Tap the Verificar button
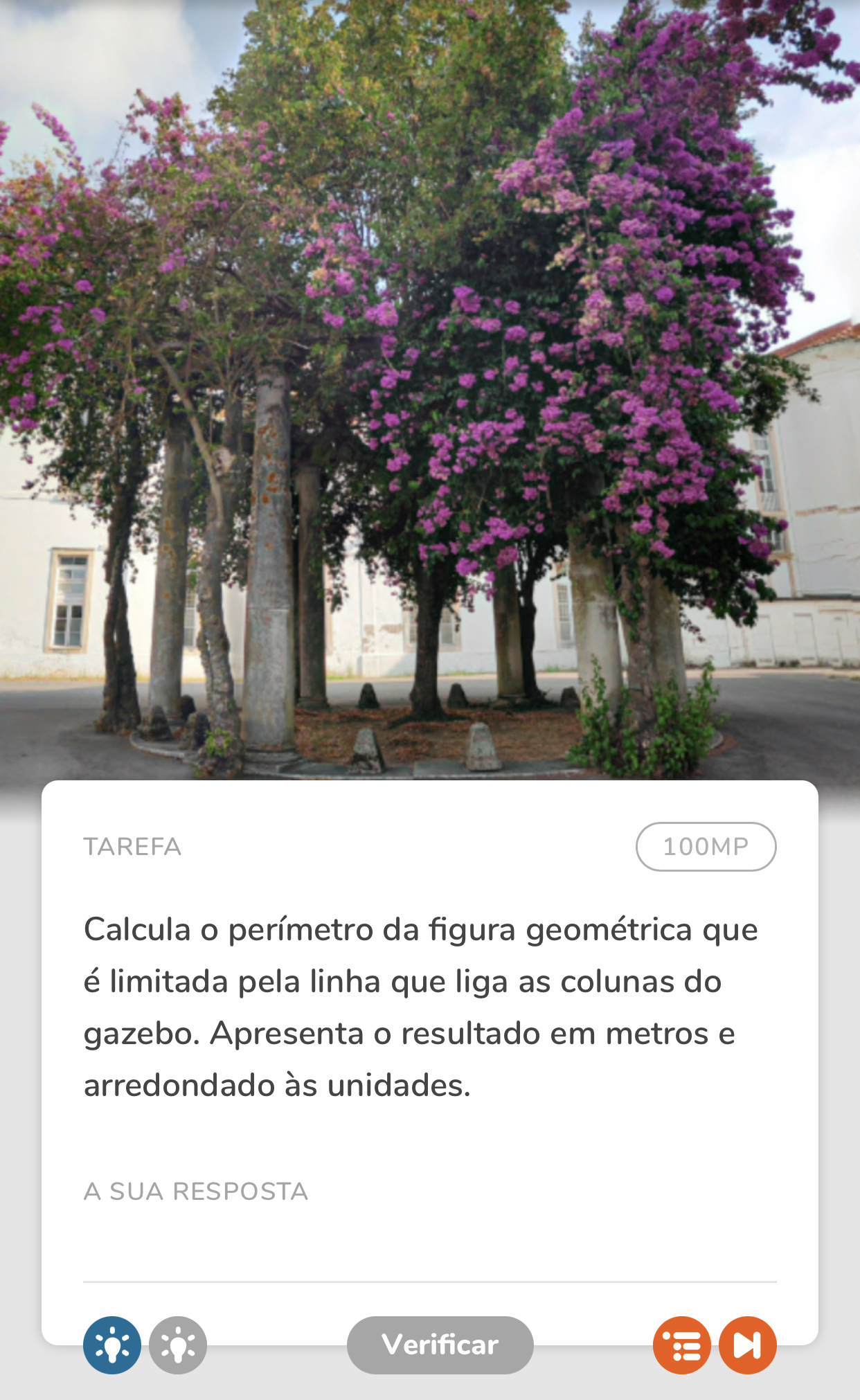 coord(440,1345)
